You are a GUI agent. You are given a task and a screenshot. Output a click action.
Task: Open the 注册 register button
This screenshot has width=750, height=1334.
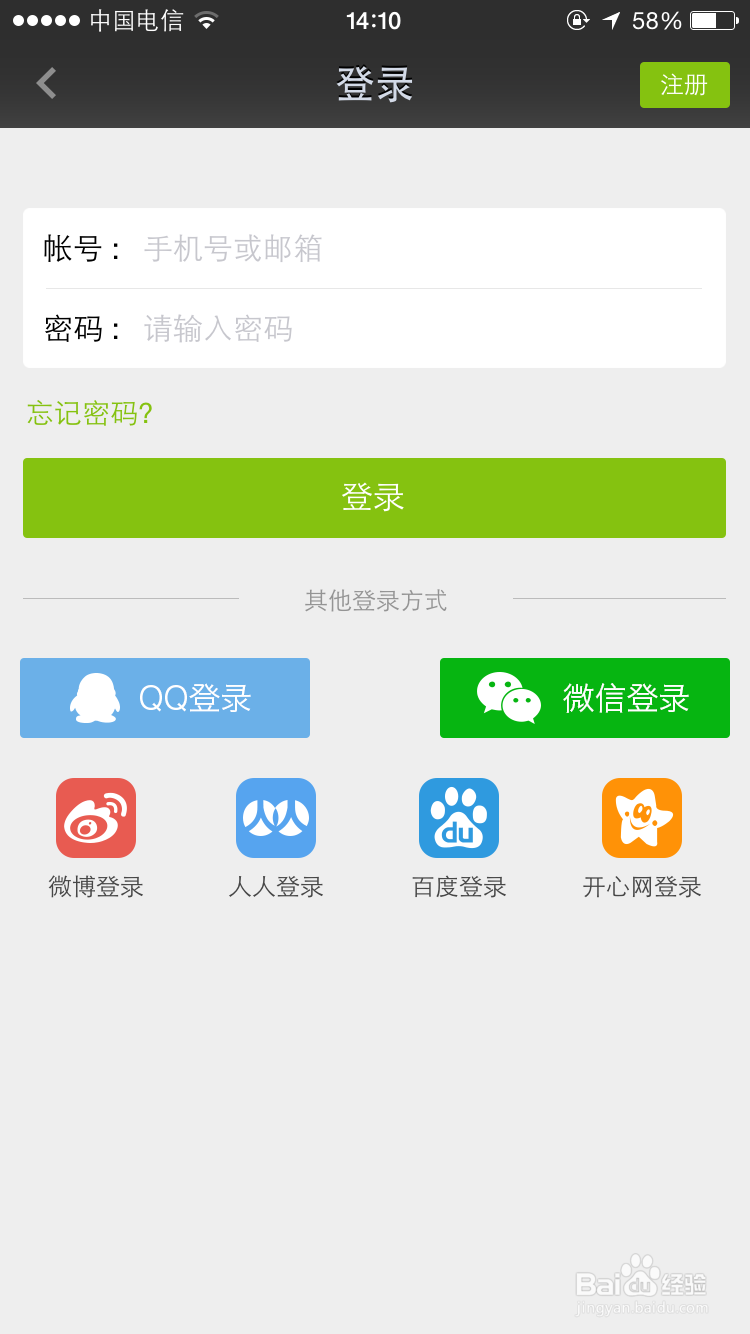685,85
